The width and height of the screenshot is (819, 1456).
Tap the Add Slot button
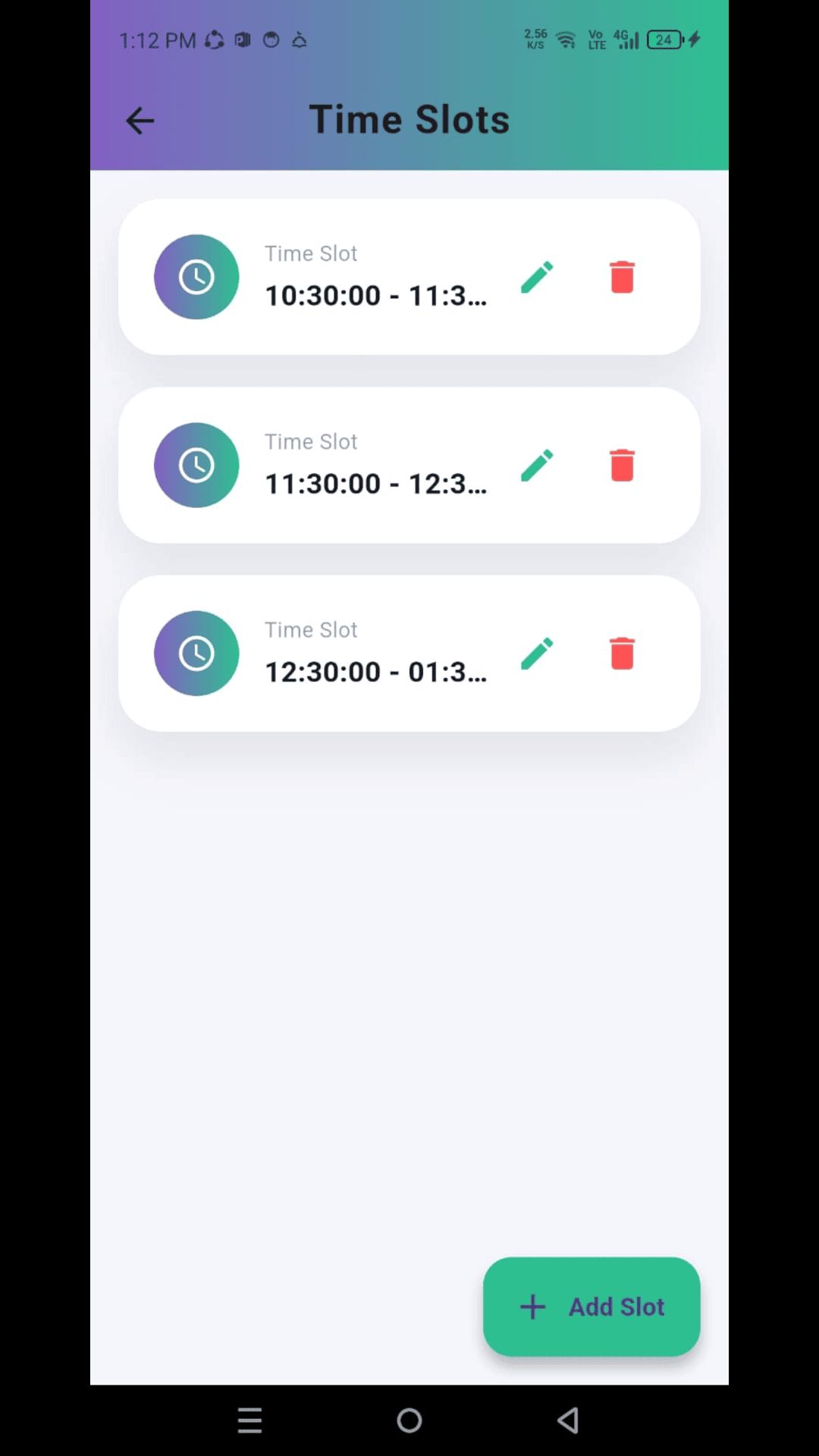(591, 1307)
